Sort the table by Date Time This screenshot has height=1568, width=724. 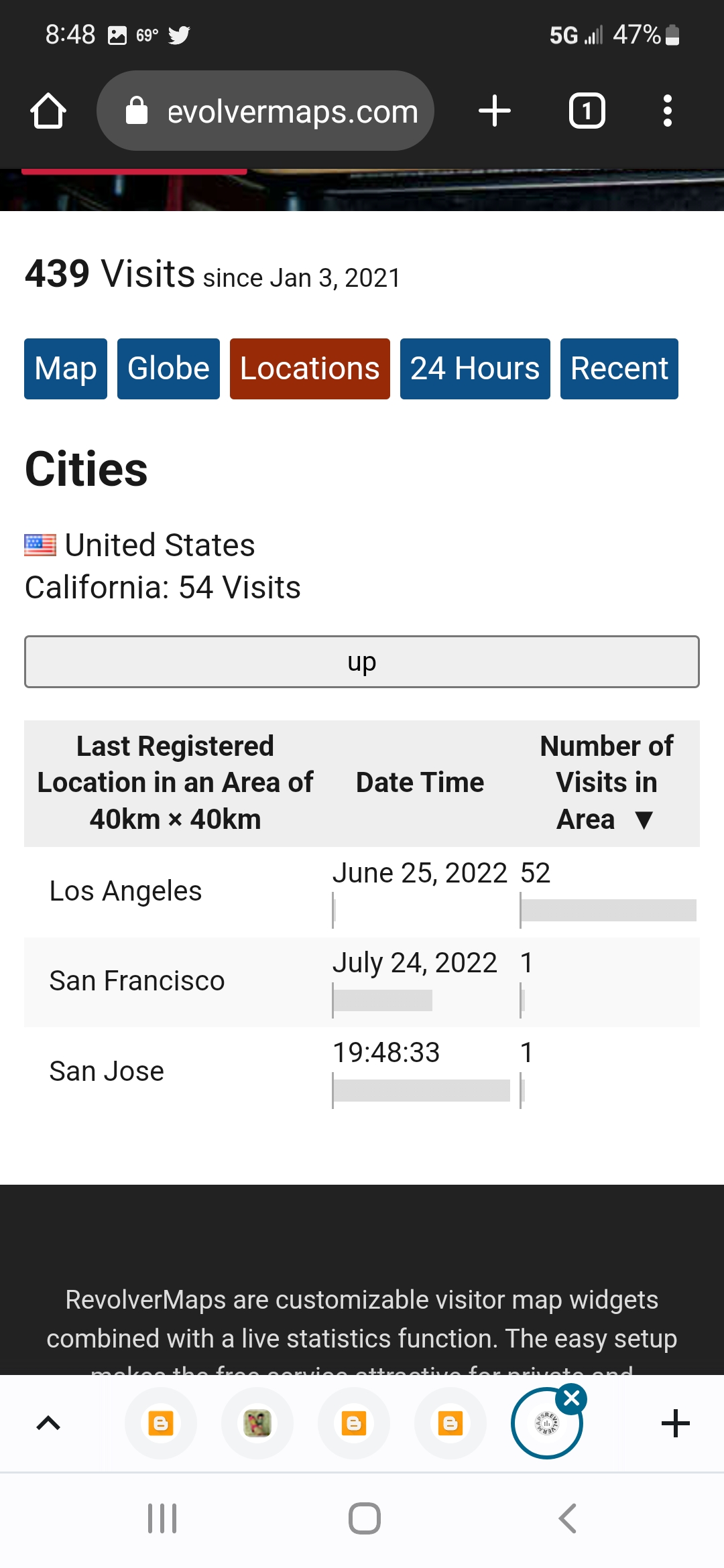[420, 783]
